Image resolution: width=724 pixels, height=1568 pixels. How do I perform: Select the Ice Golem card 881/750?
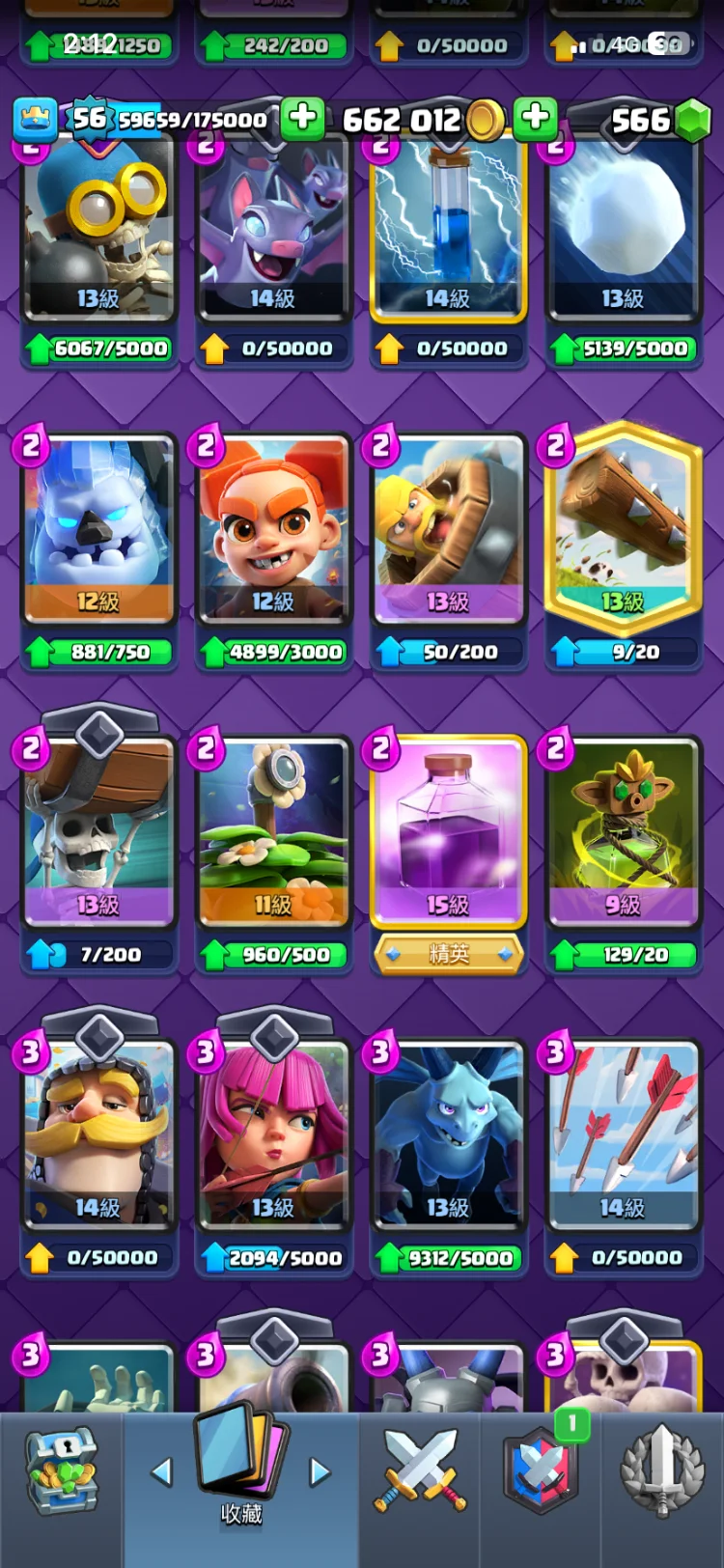click(x=98, y=531)
